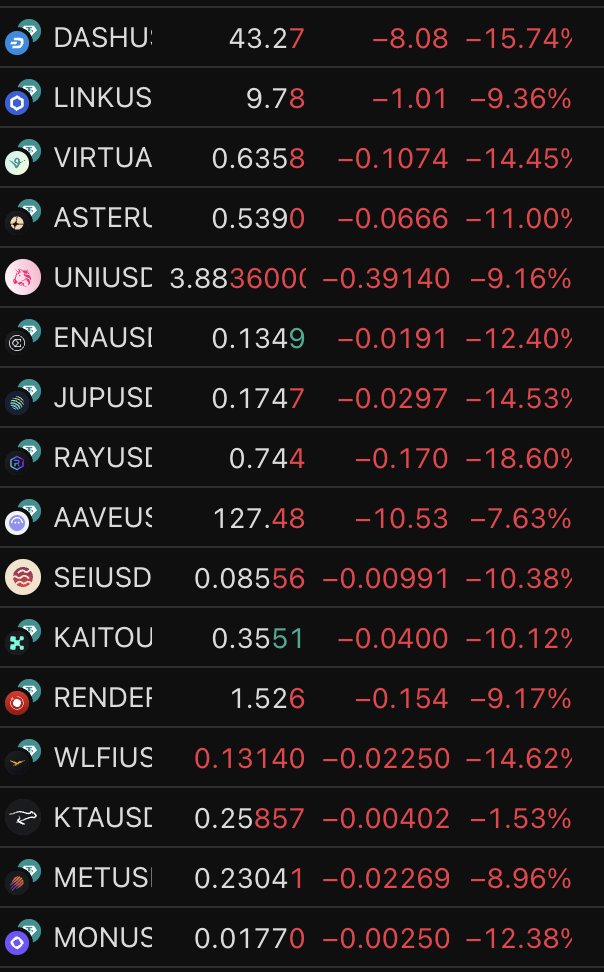Open the JUPUSD watchlist row
Viewport: 604px width, 972px height.
pyautogui.click(x=102, y=399)
